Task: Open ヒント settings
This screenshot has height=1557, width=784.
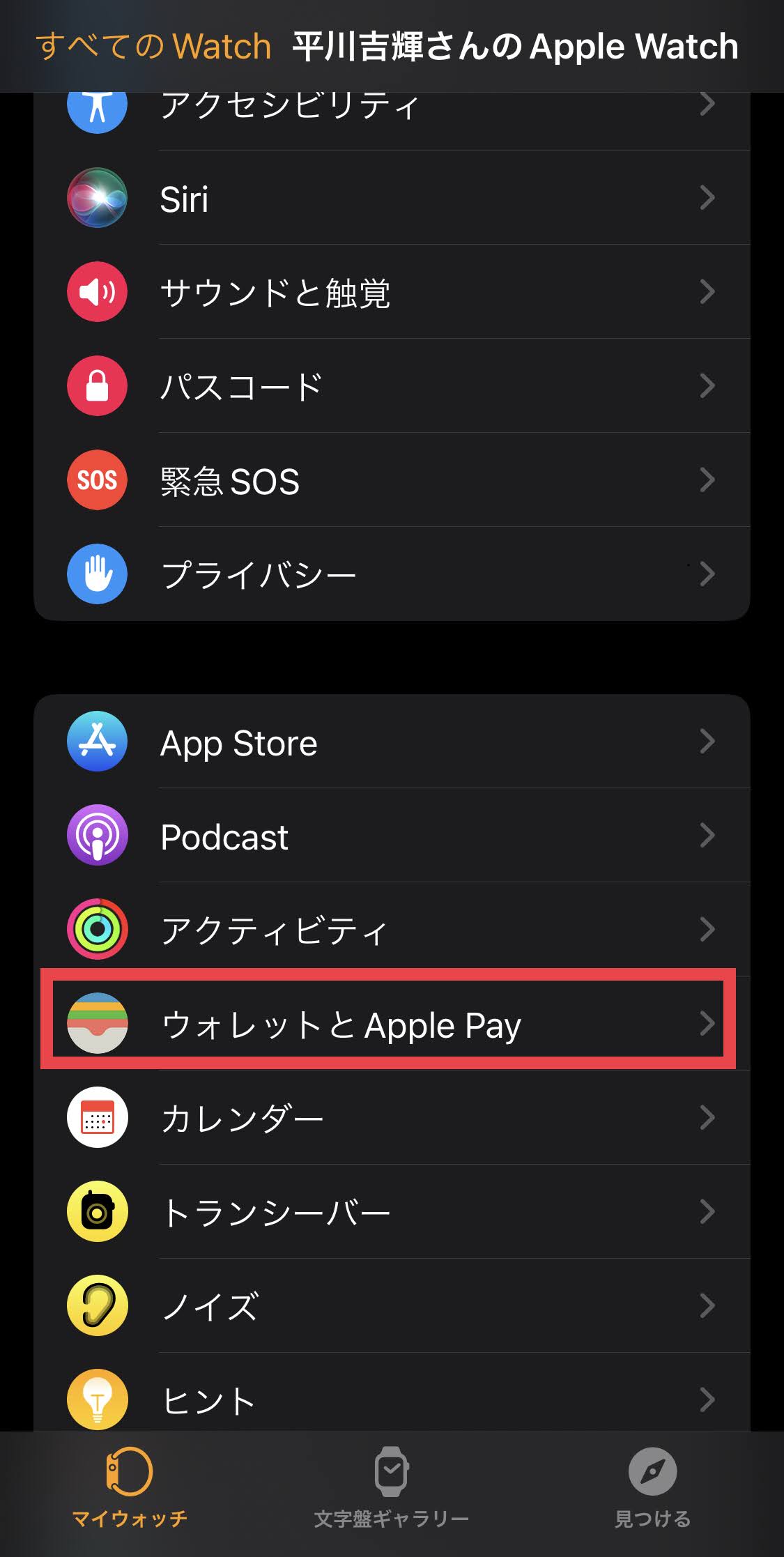Action: click(x=390, y=1397)
